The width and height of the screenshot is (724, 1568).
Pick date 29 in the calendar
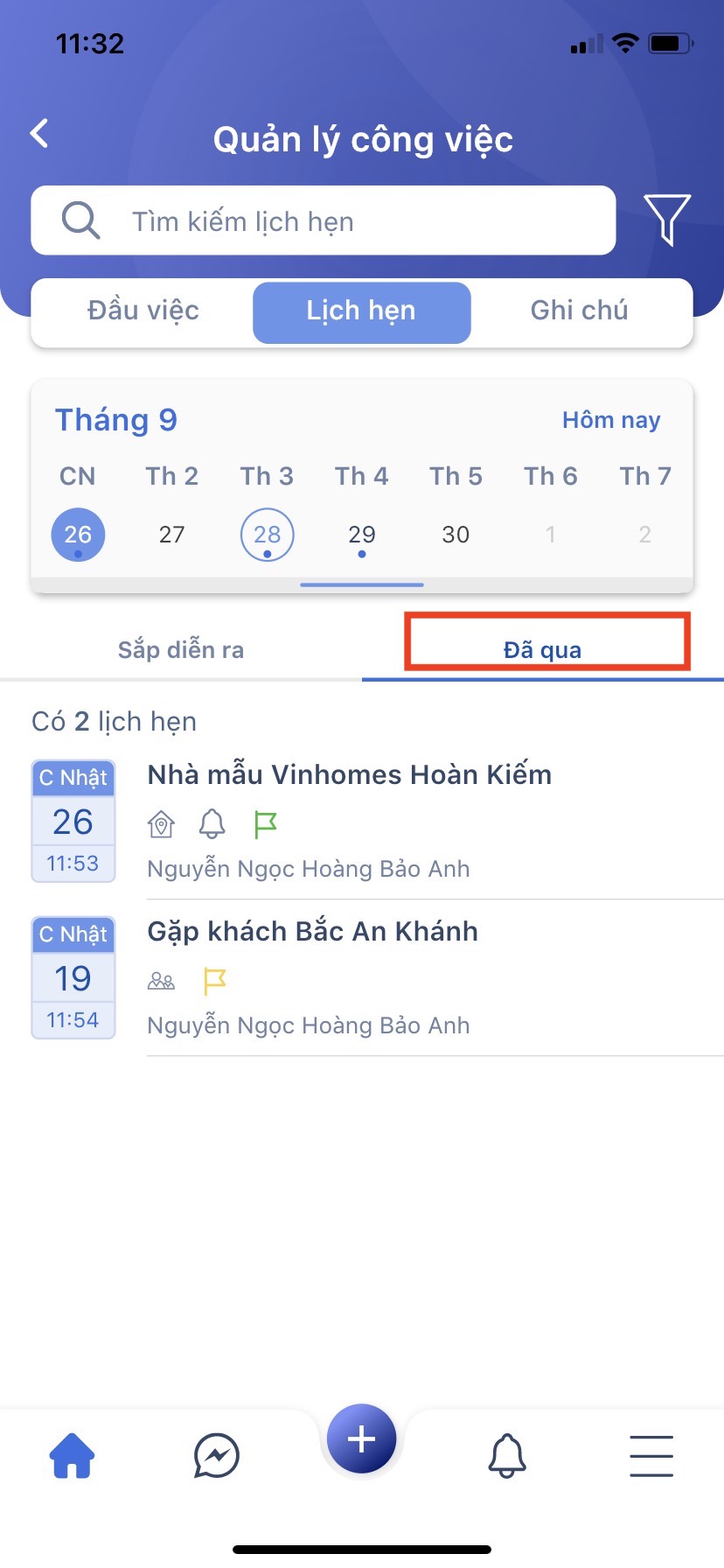[361, 535]
